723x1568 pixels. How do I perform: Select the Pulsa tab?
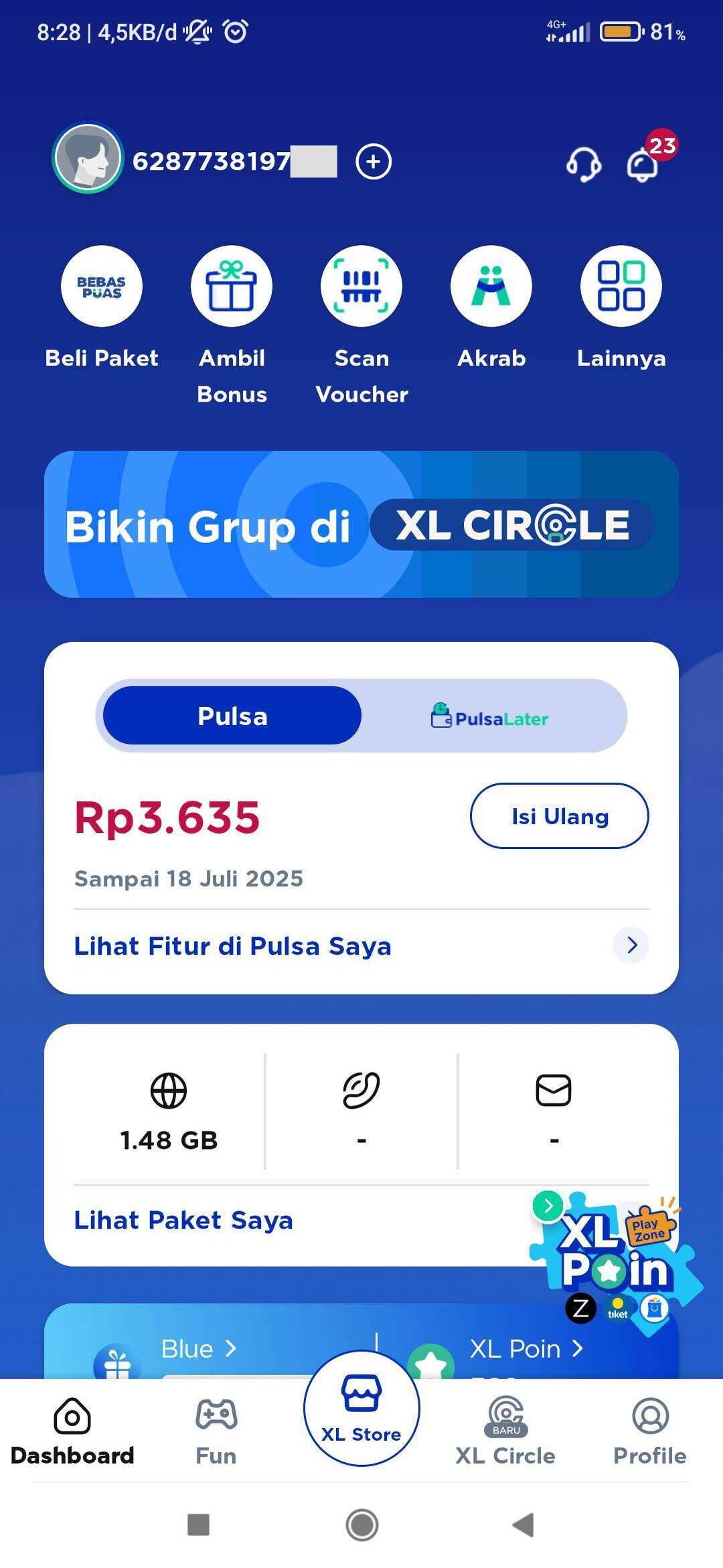(x=232, y=716)
